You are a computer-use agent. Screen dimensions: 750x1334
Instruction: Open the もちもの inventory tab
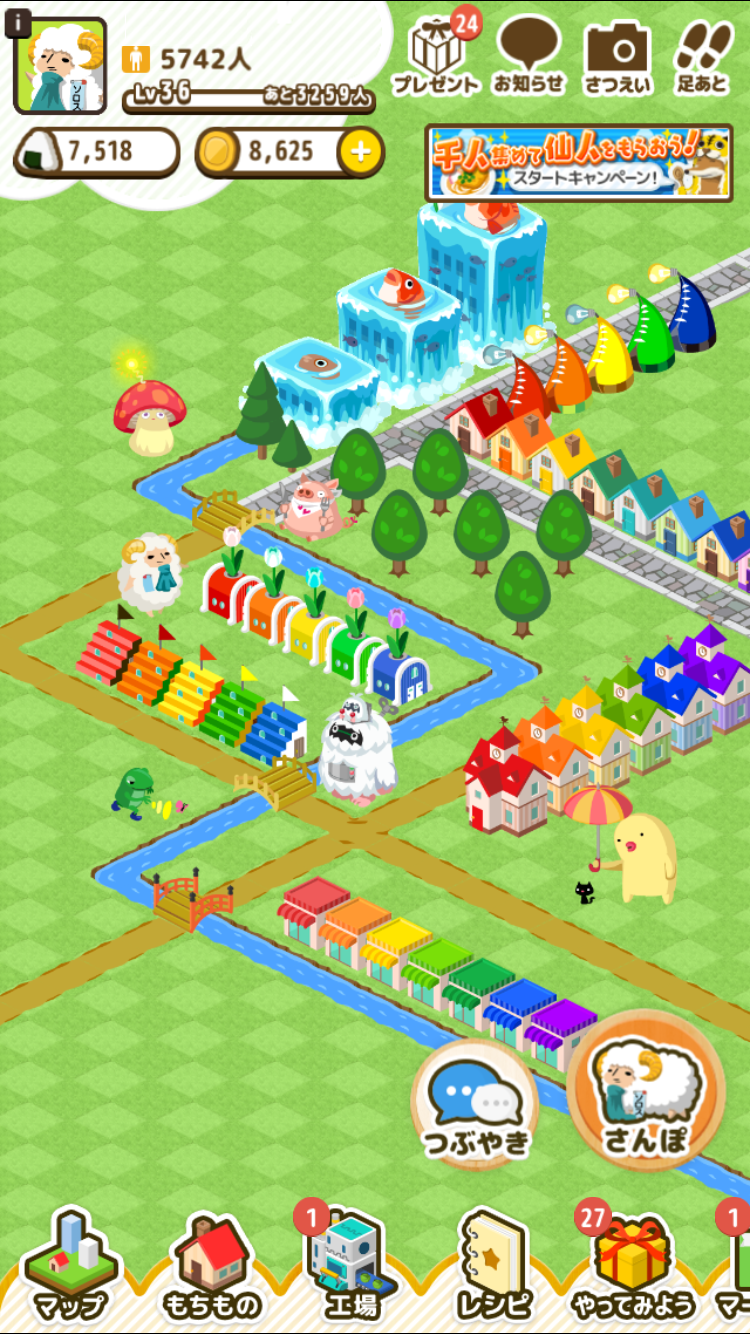[x=212, y=1267]
